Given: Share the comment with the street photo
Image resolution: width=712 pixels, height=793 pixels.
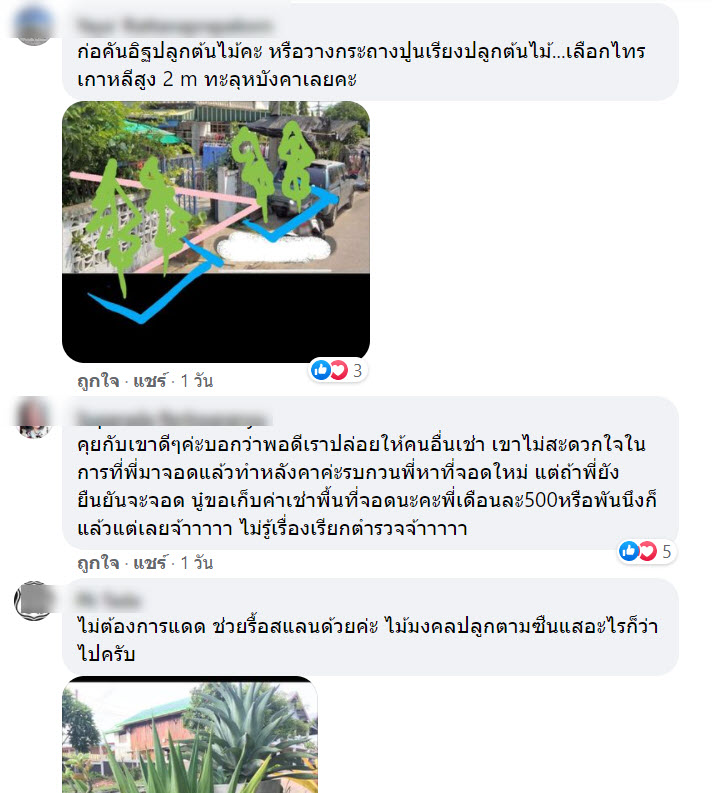Looking at the screenshot, I should tap(150, 381).
